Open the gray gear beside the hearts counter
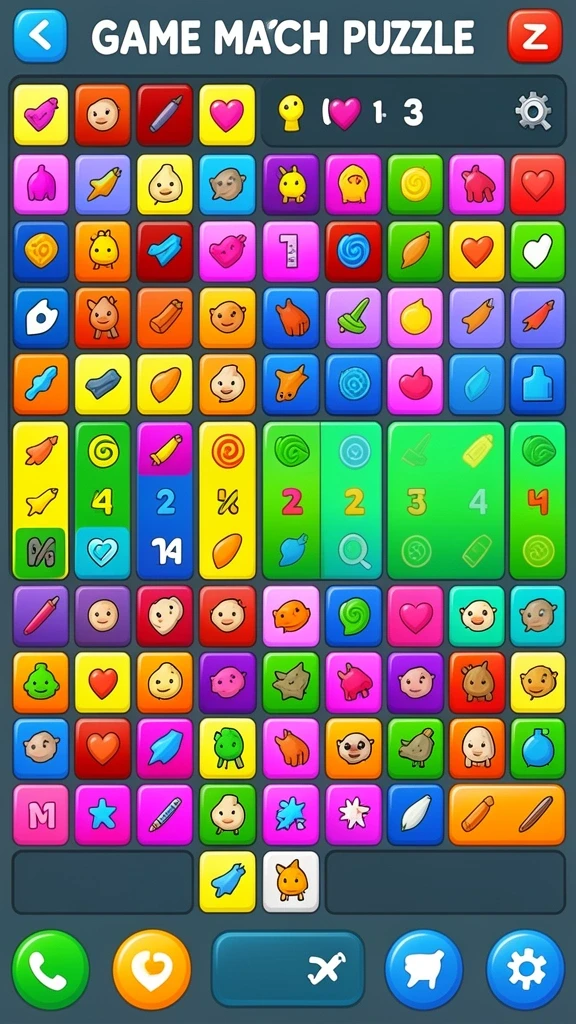576x1024 pixels. (533, 112)
